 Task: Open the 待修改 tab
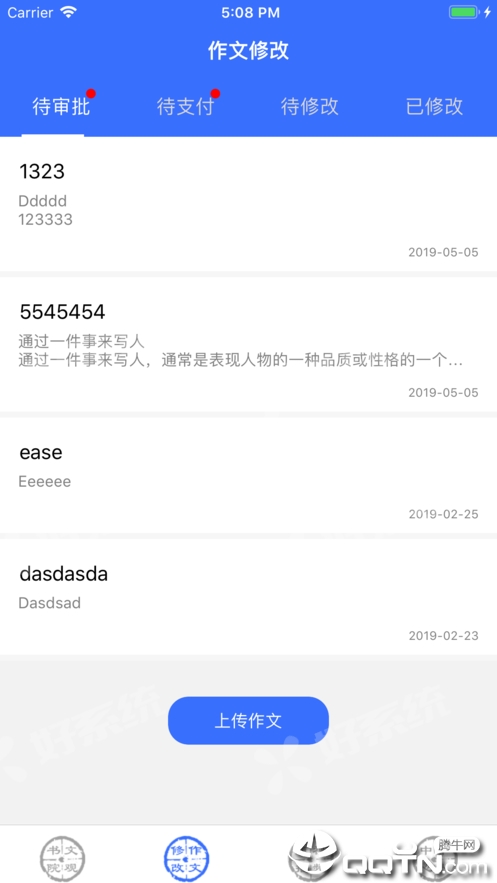310,106
